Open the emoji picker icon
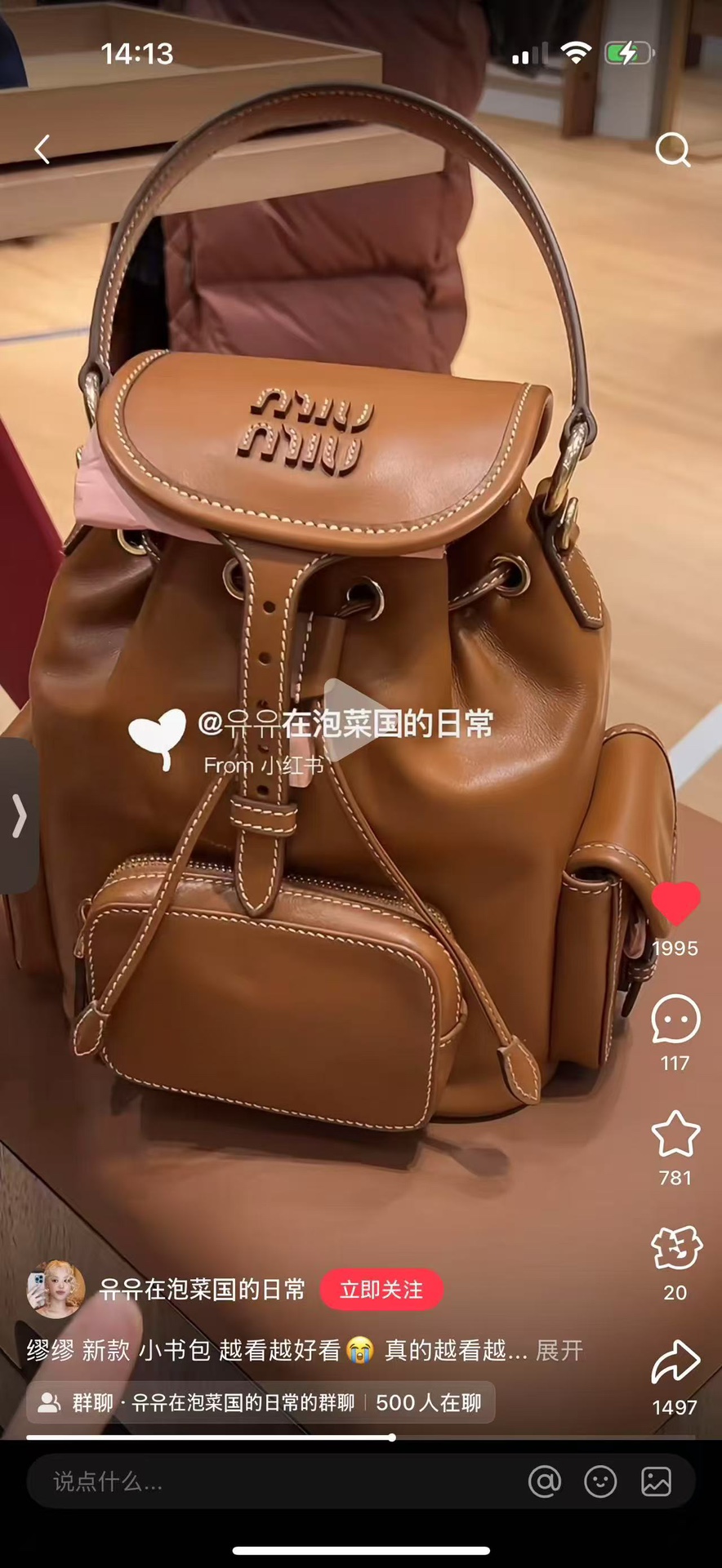The width and height of the screenshot is (722, 1568). point(600,1481)
